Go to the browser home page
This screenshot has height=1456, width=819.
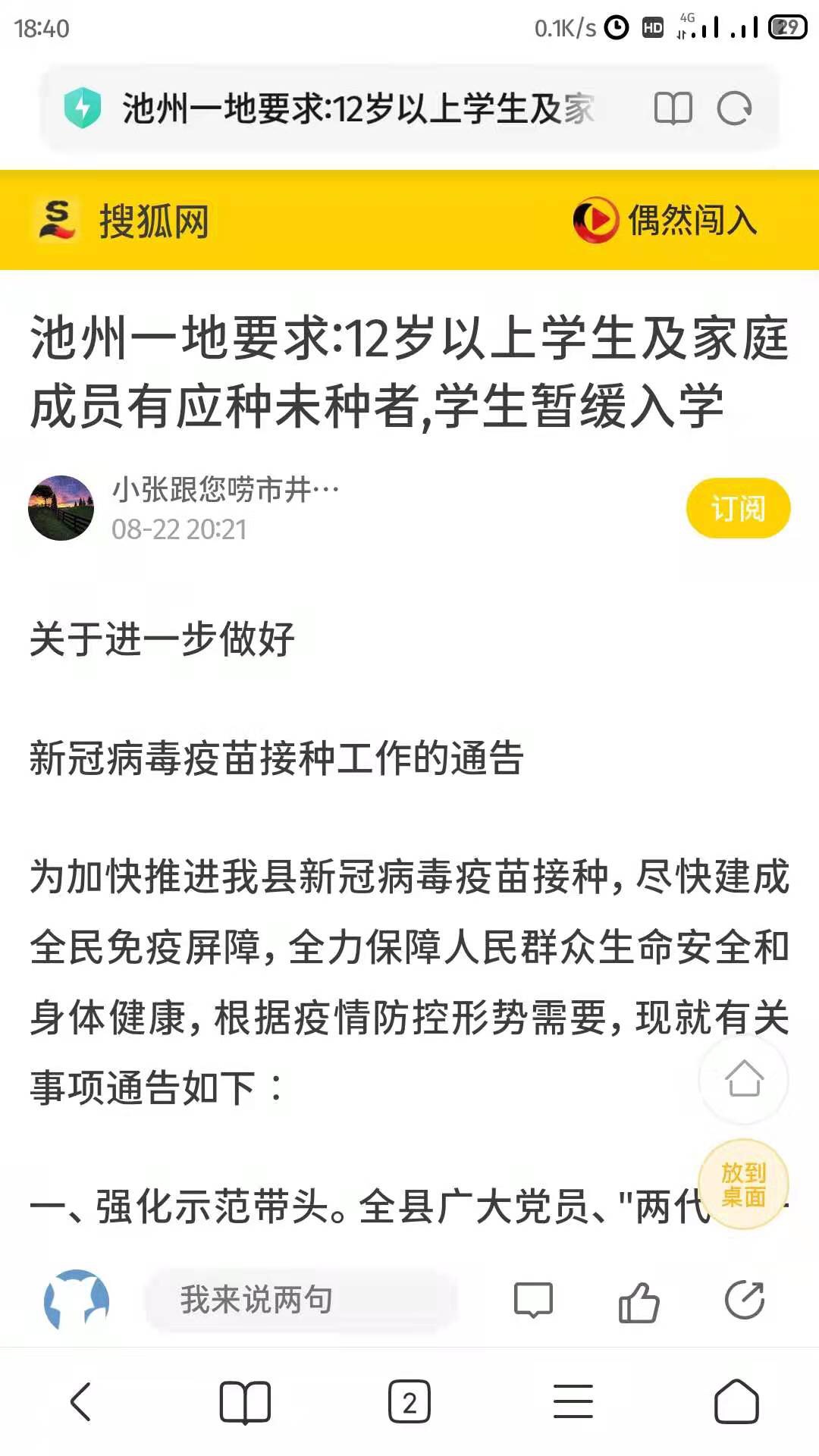736,1401
